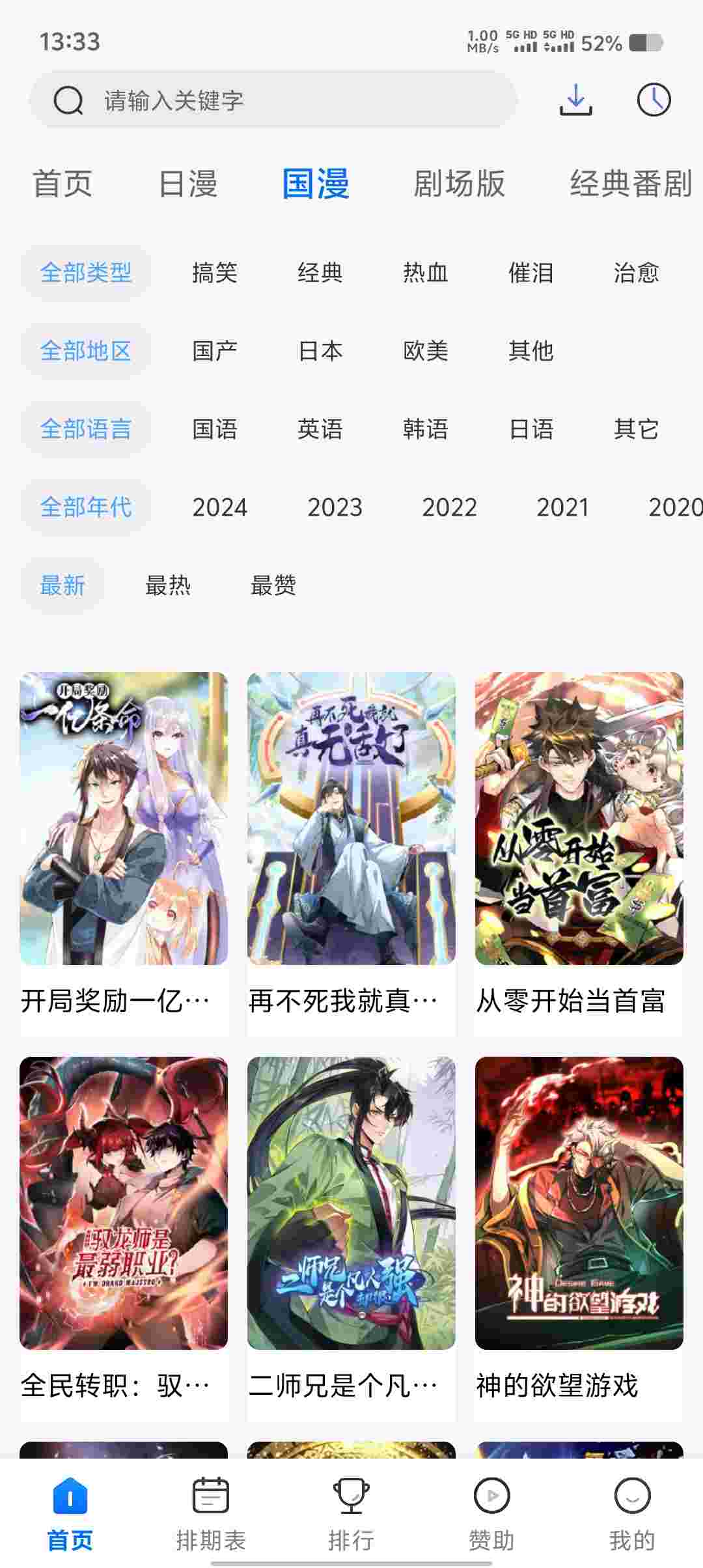Open the 从零开始当首富 card
The height and width of the screenshot is (1568, 703).
pyautogui.click(x=579, y=847)
